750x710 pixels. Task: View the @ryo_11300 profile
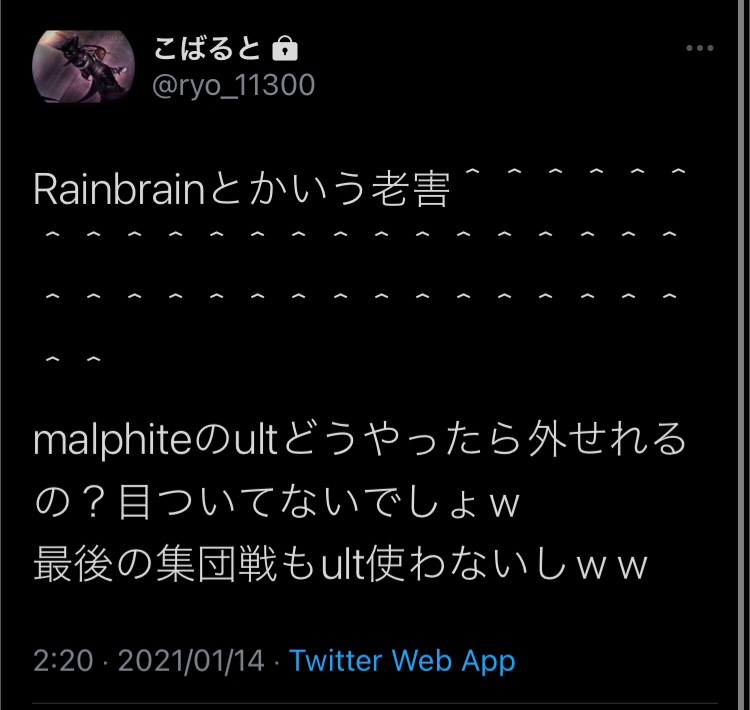click(233, 86)
